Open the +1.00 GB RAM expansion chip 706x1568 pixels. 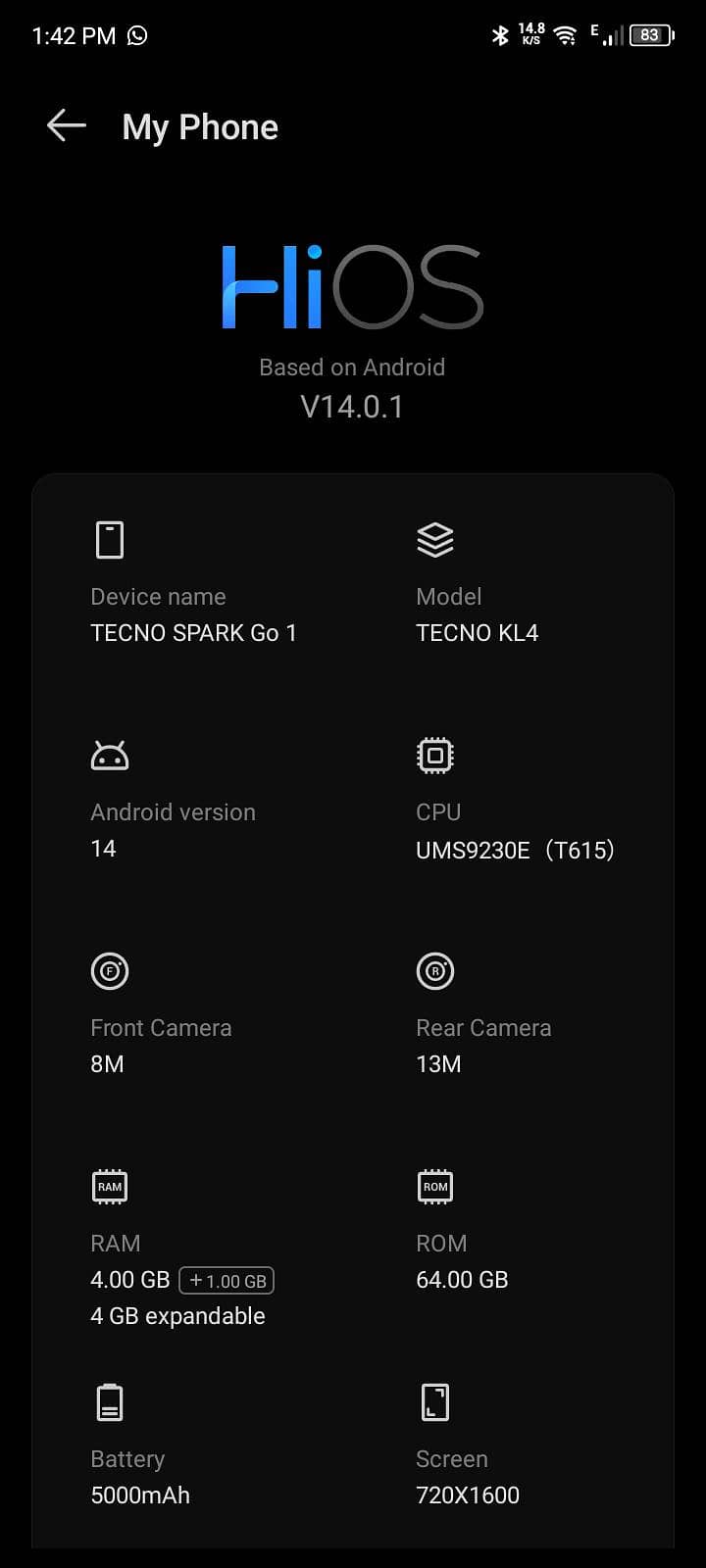pyautogui.click(x=227, y=1281)
